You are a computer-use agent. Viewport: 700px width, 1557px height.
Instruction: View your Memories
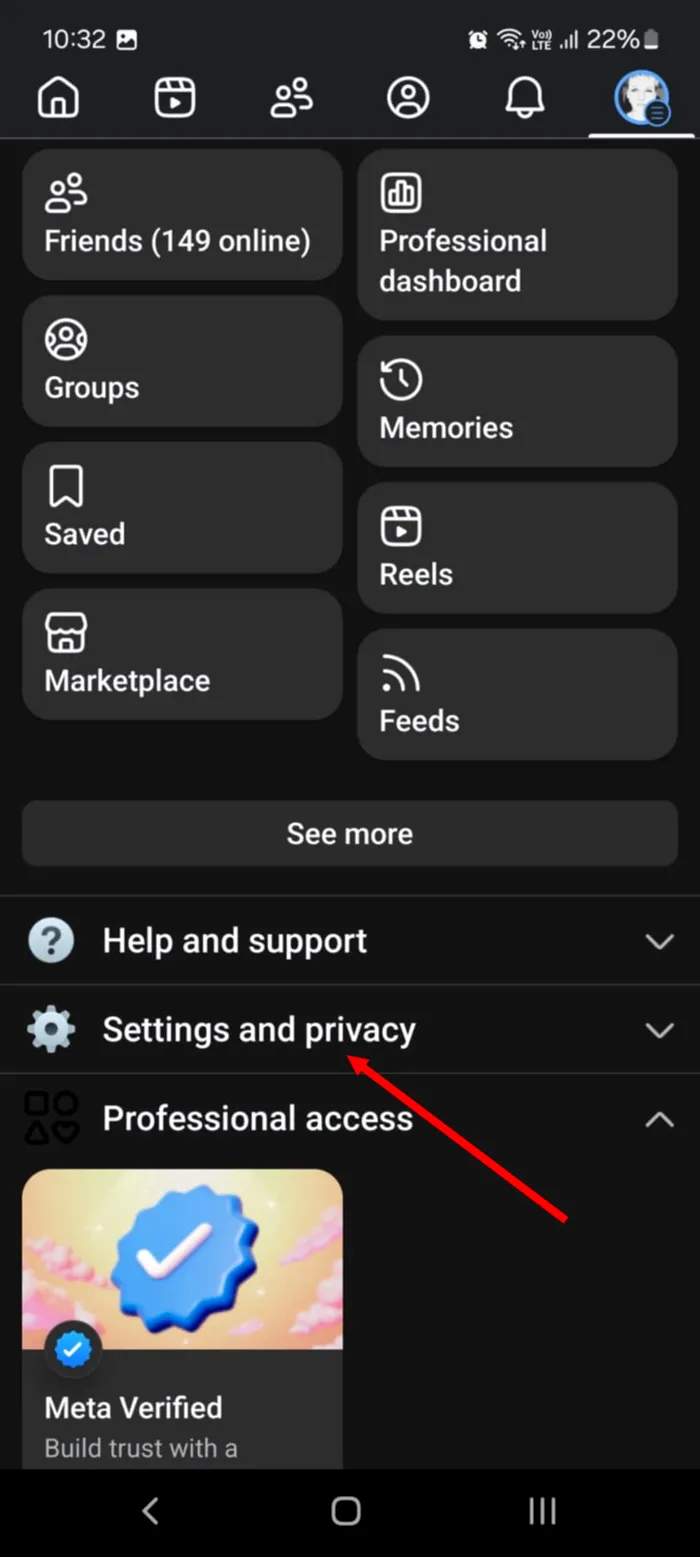[517, 401]
